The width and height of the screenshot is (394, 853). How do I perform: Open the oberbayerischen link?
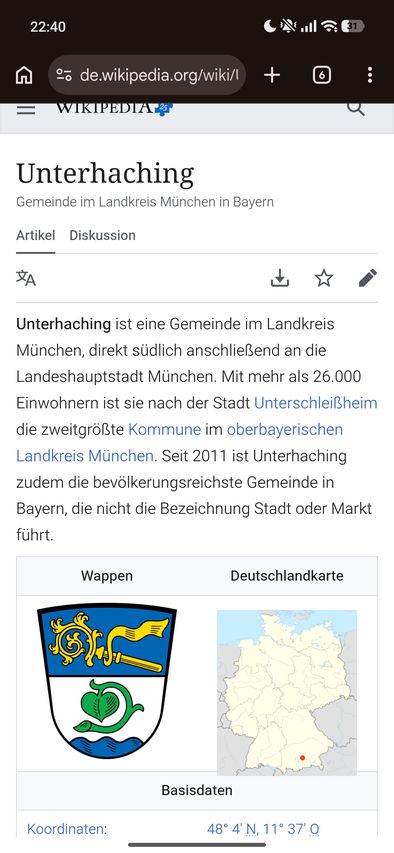point(285,430)
